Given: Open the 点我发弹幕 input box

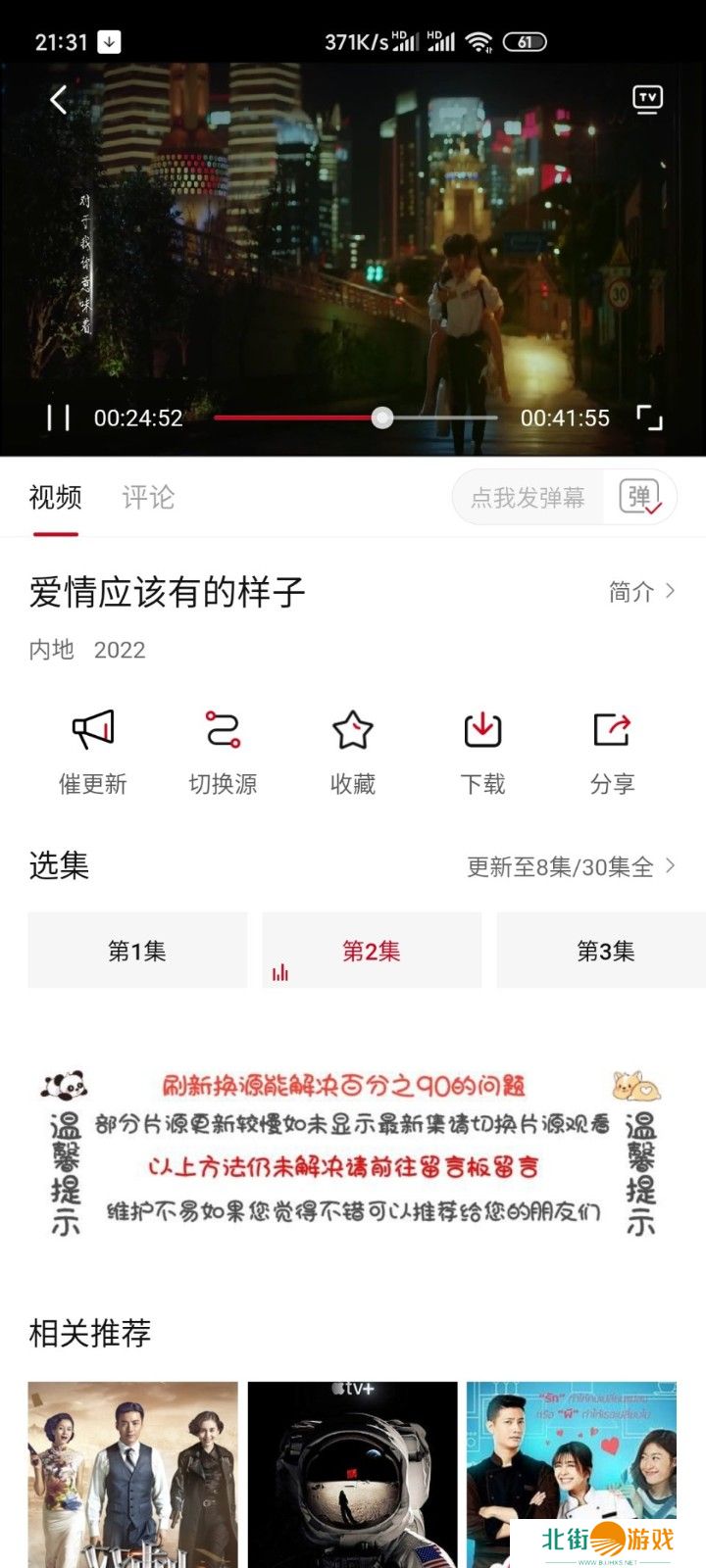Looking at the screenshot, I should pyautogui.click(x=528, y=498).
